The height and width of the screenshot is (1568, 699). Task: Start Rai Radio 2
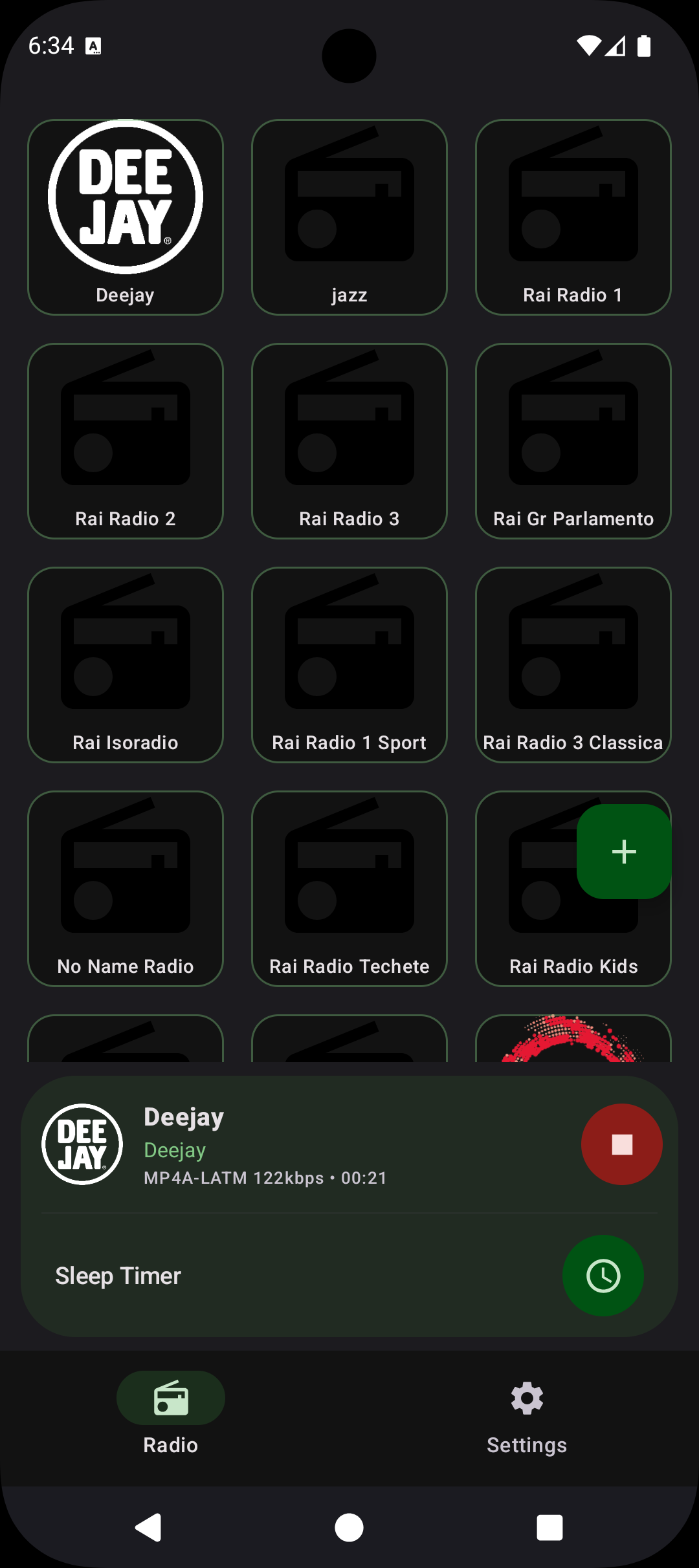[x=126, y=441]
